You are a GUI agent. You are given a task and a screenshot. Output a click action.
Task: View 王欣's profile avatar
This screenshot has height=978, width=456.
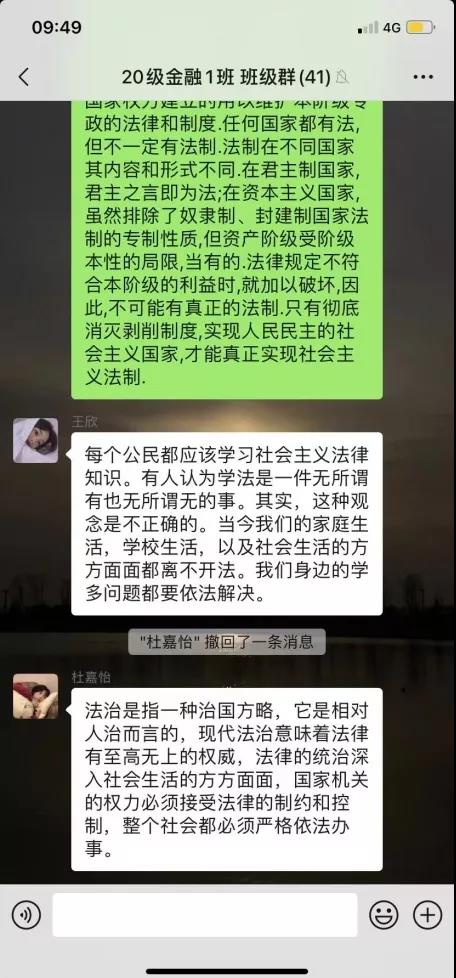coord(36,440)
